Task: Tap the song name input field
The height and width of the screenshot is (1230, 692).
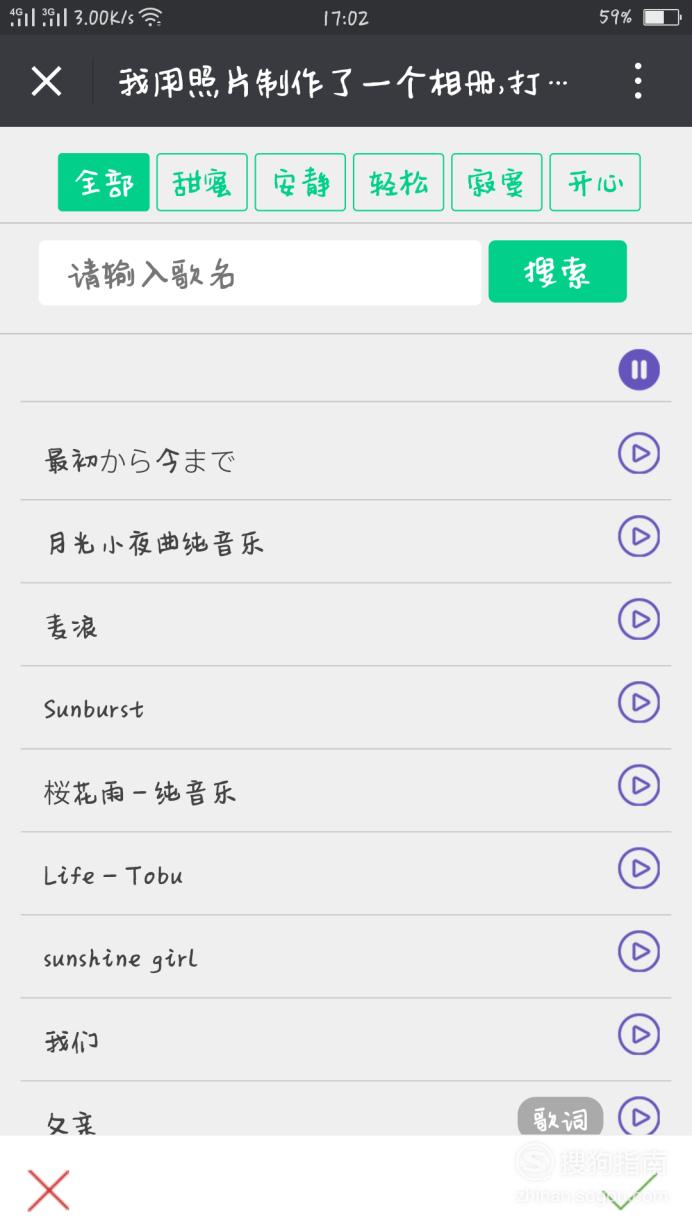Action: click(260, 273)
